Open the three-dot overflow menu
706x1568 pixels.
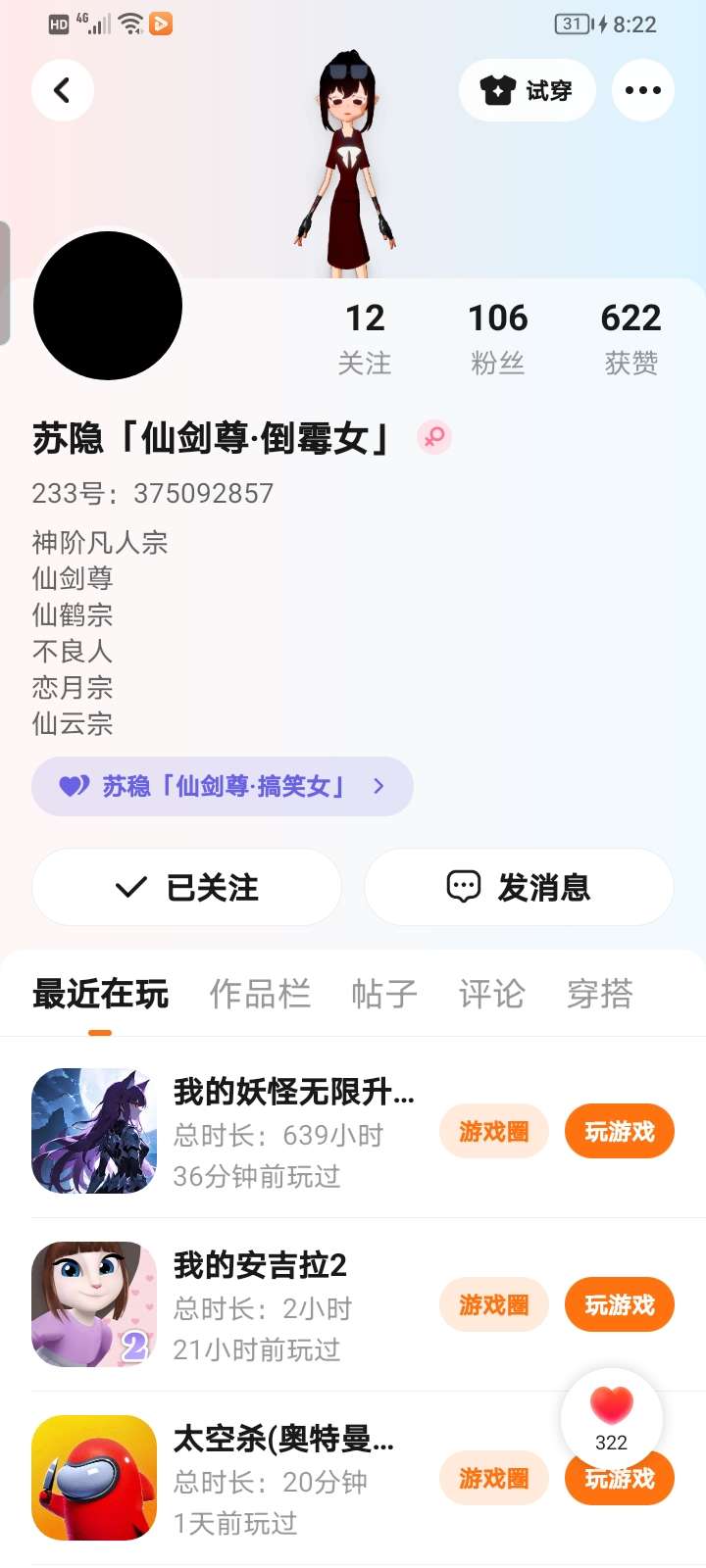[642, 90]
